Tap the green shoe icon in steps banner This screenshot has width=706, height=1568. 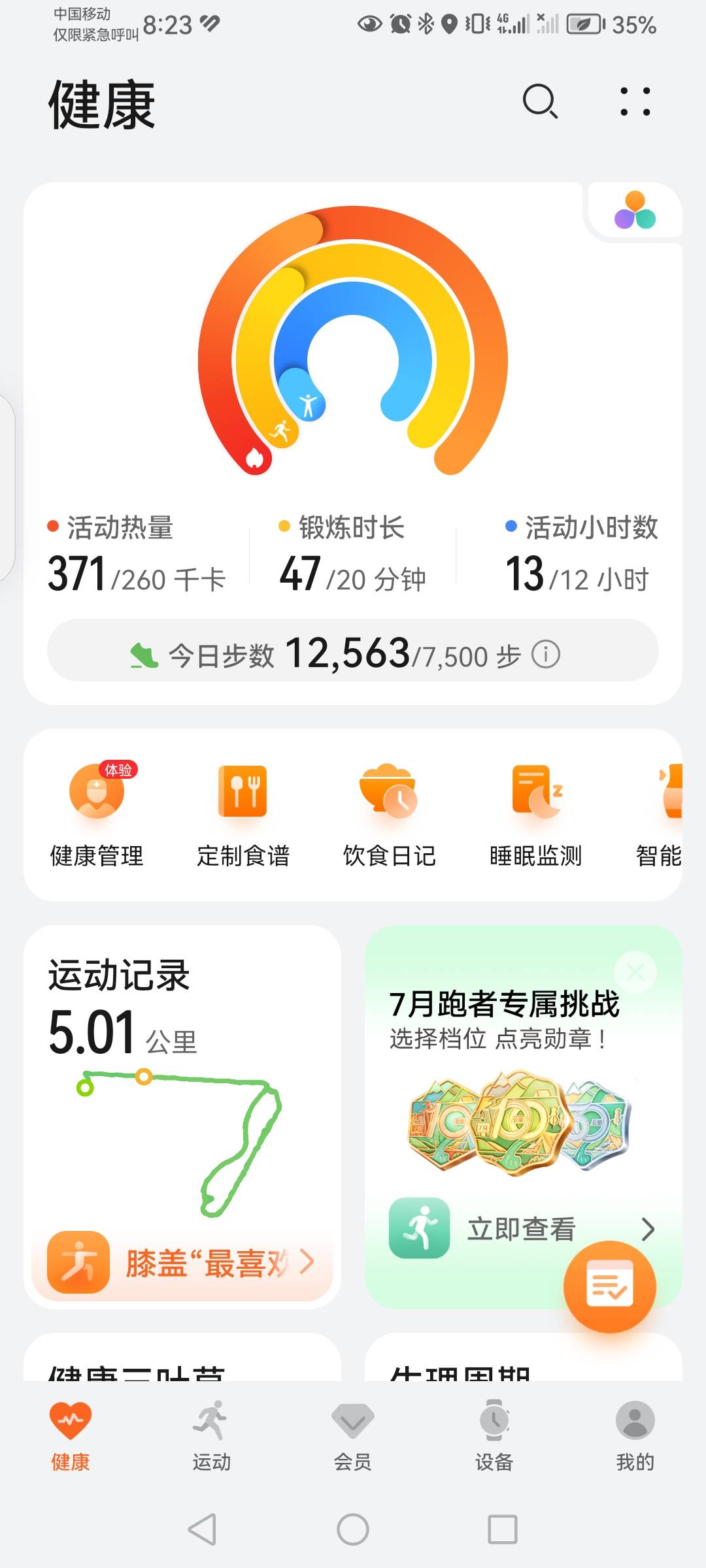pyautogui.click(x=143, y=654)
